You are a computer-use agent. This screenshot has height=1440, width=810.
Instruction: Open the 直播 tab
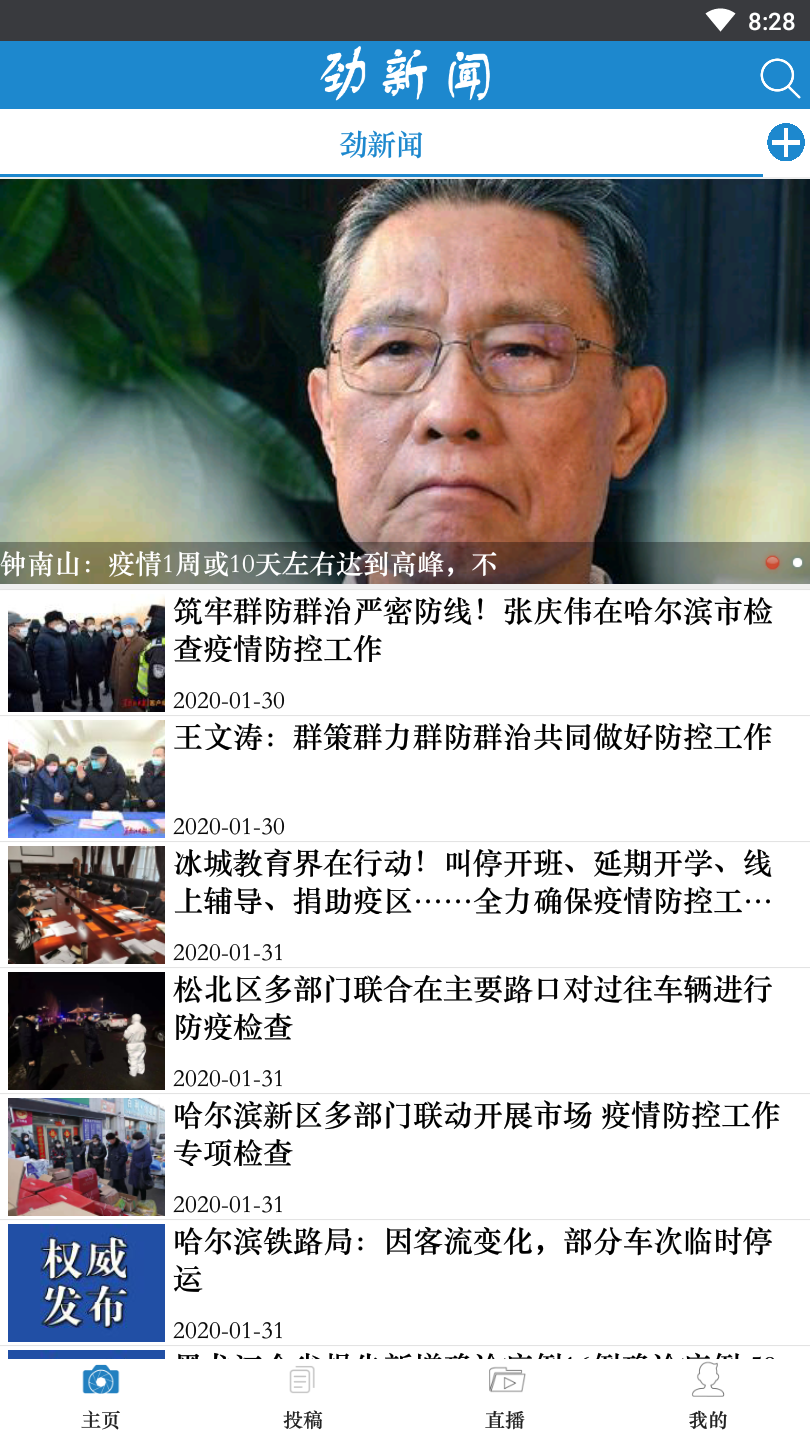[506, 1397]
